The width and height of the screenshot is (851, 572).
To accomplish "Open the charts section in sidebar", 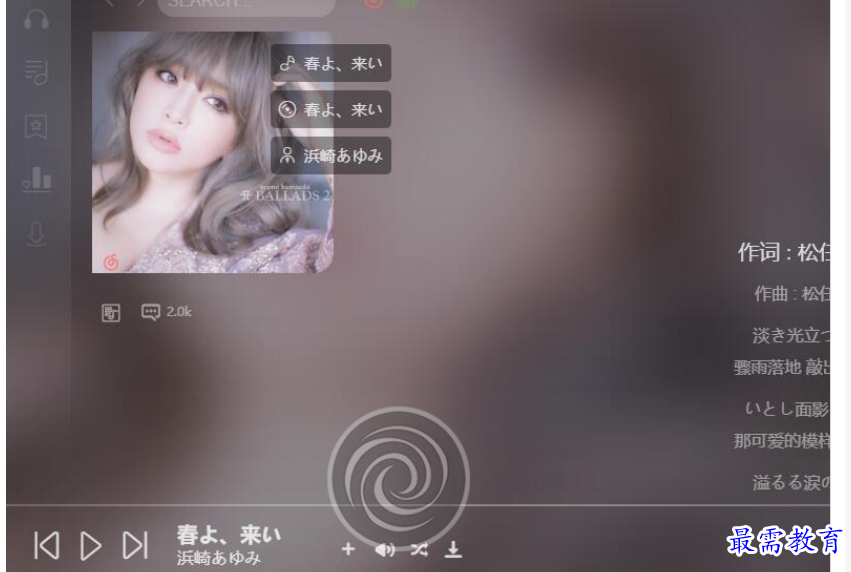I will pyautogui.click(x=36, y=179).
